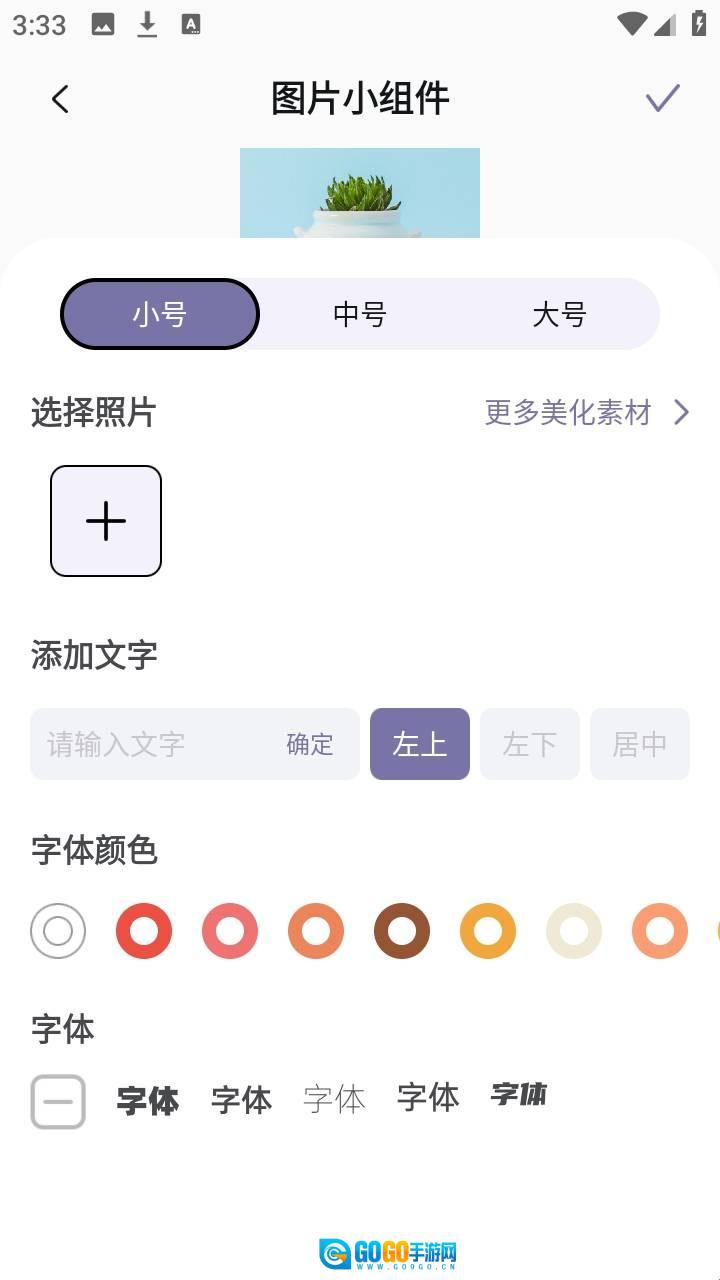Pick the yellow-orange font color swatch
720x1280 pixels.
(488, 931)
